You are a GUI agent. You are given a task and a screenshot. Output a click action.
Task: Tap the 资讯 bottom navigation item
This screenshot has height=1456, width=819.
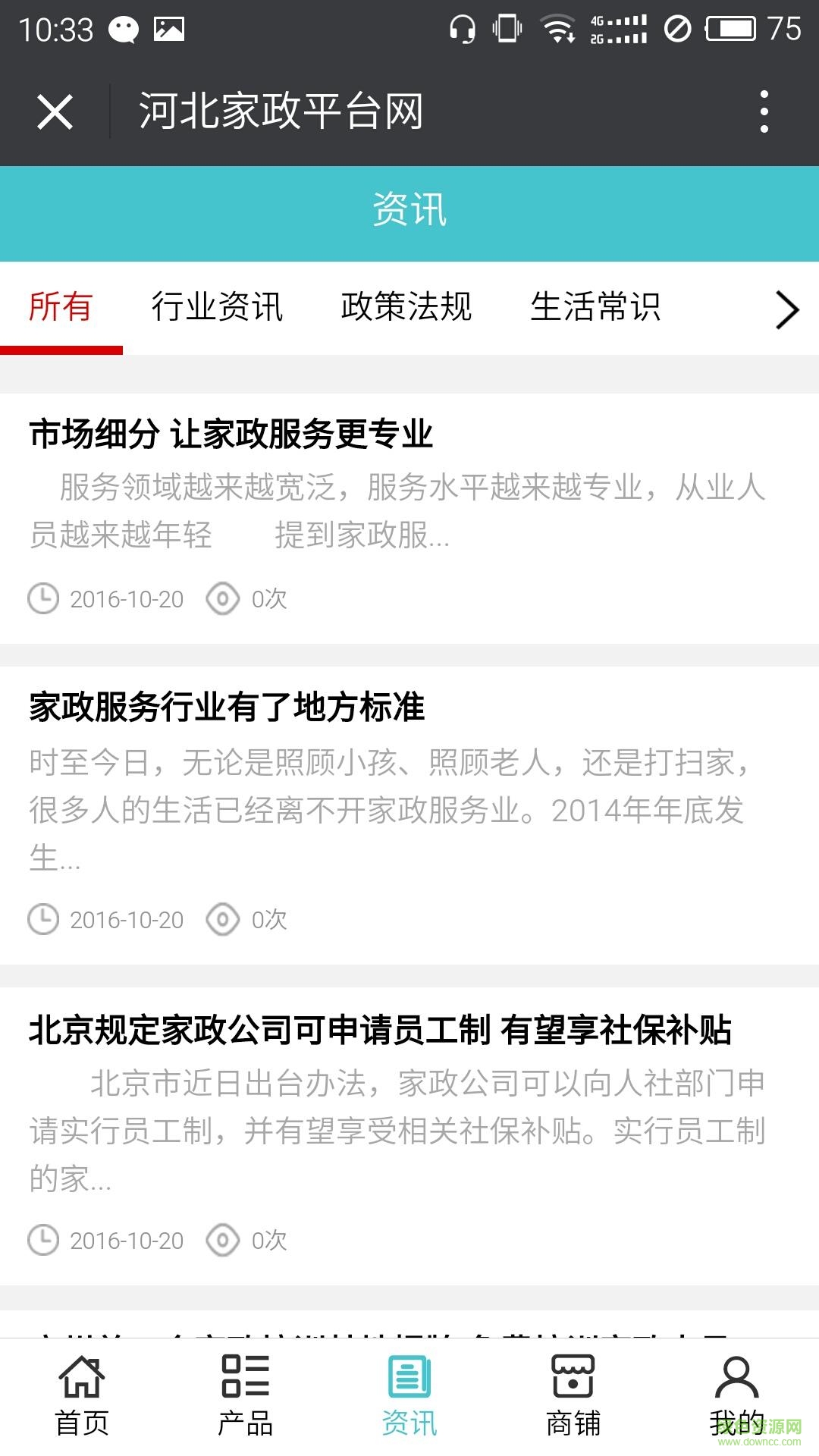(409, 1395)
